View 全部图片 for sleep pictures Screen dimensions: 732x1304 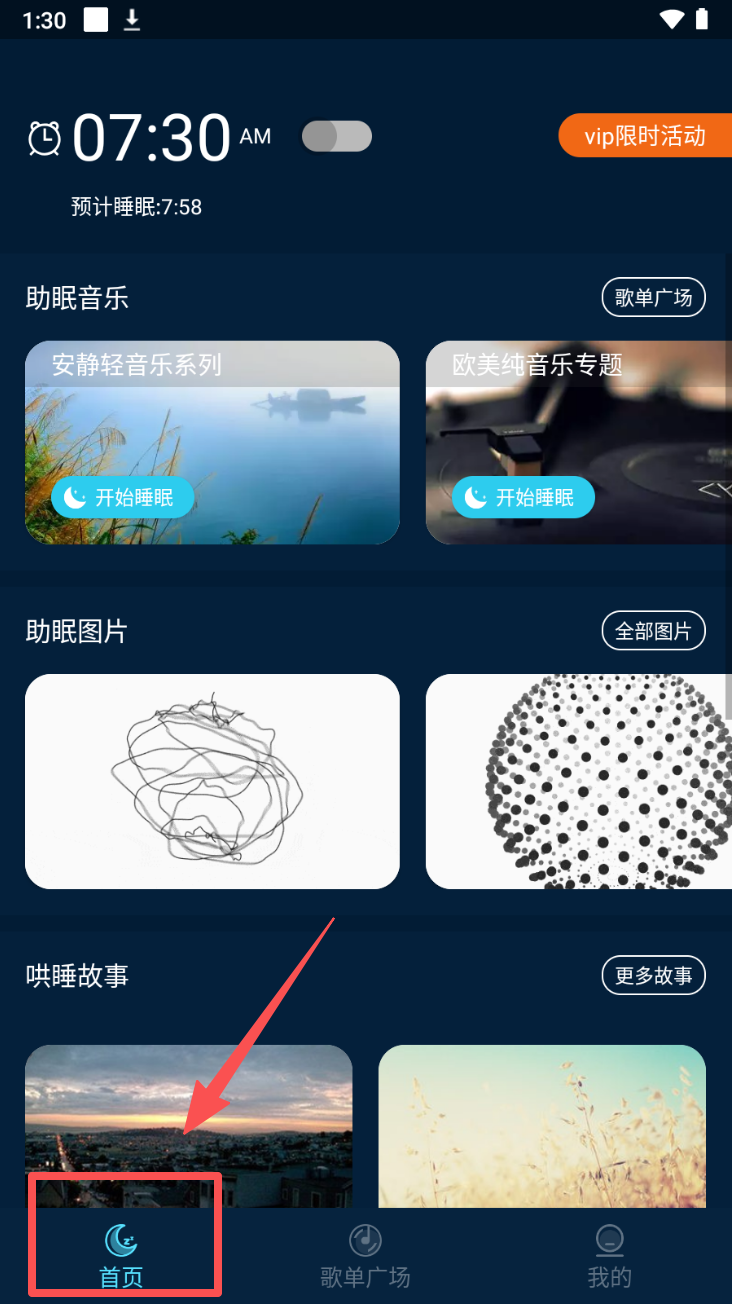(x=653, y=631)
